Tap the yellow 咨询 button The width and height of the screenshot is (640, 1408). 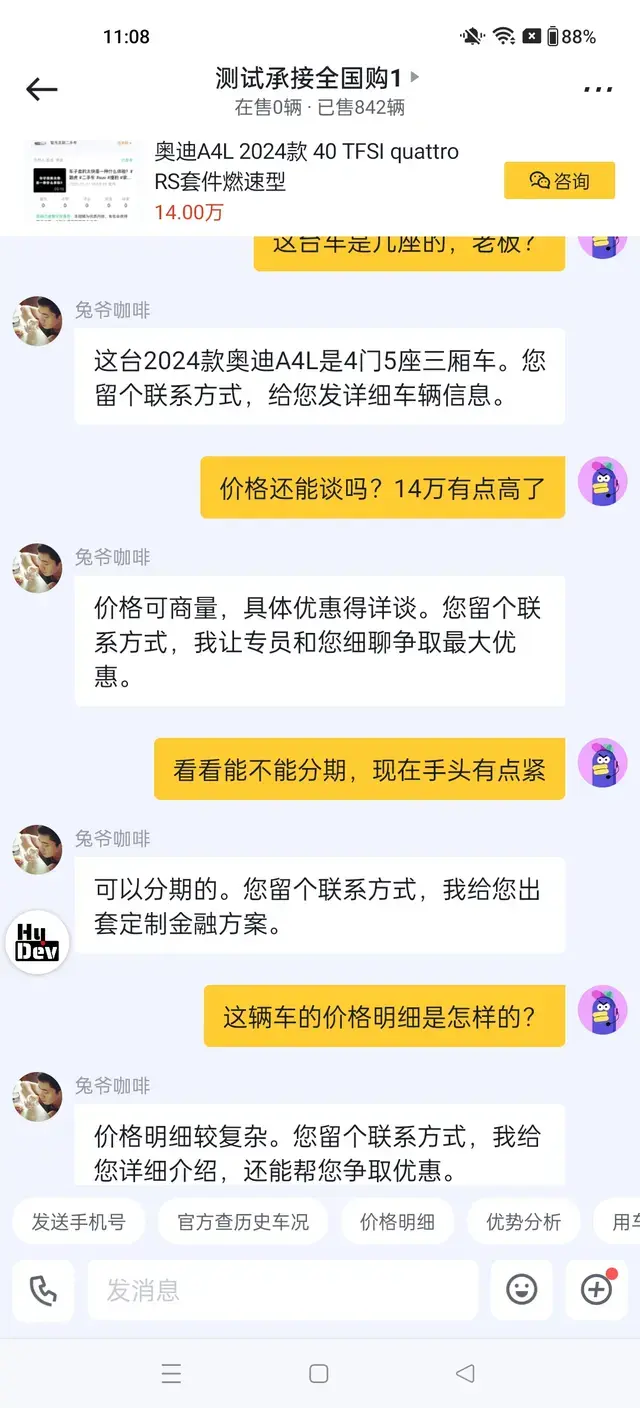(x=559, y=181)
